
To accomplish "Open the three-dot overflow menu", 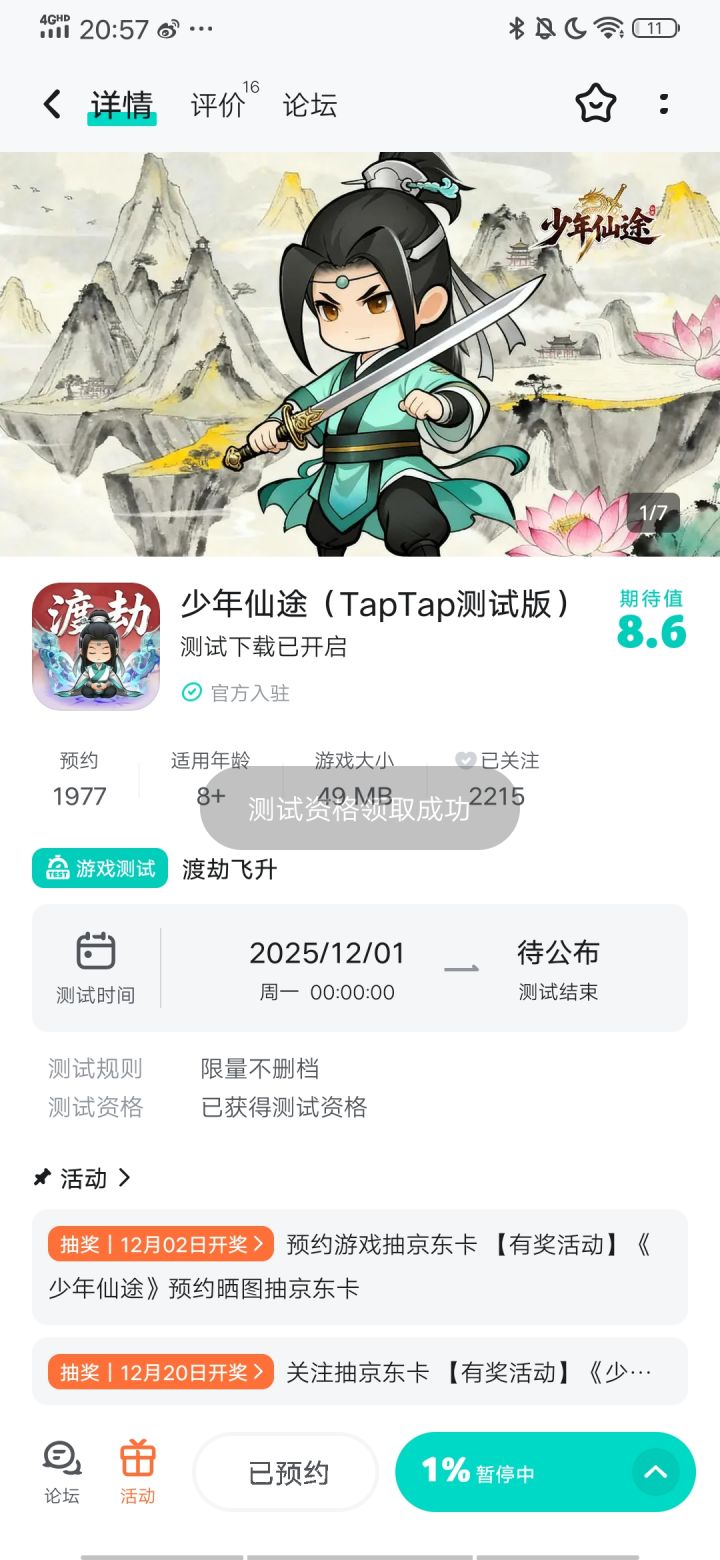I will pos(664,103).
